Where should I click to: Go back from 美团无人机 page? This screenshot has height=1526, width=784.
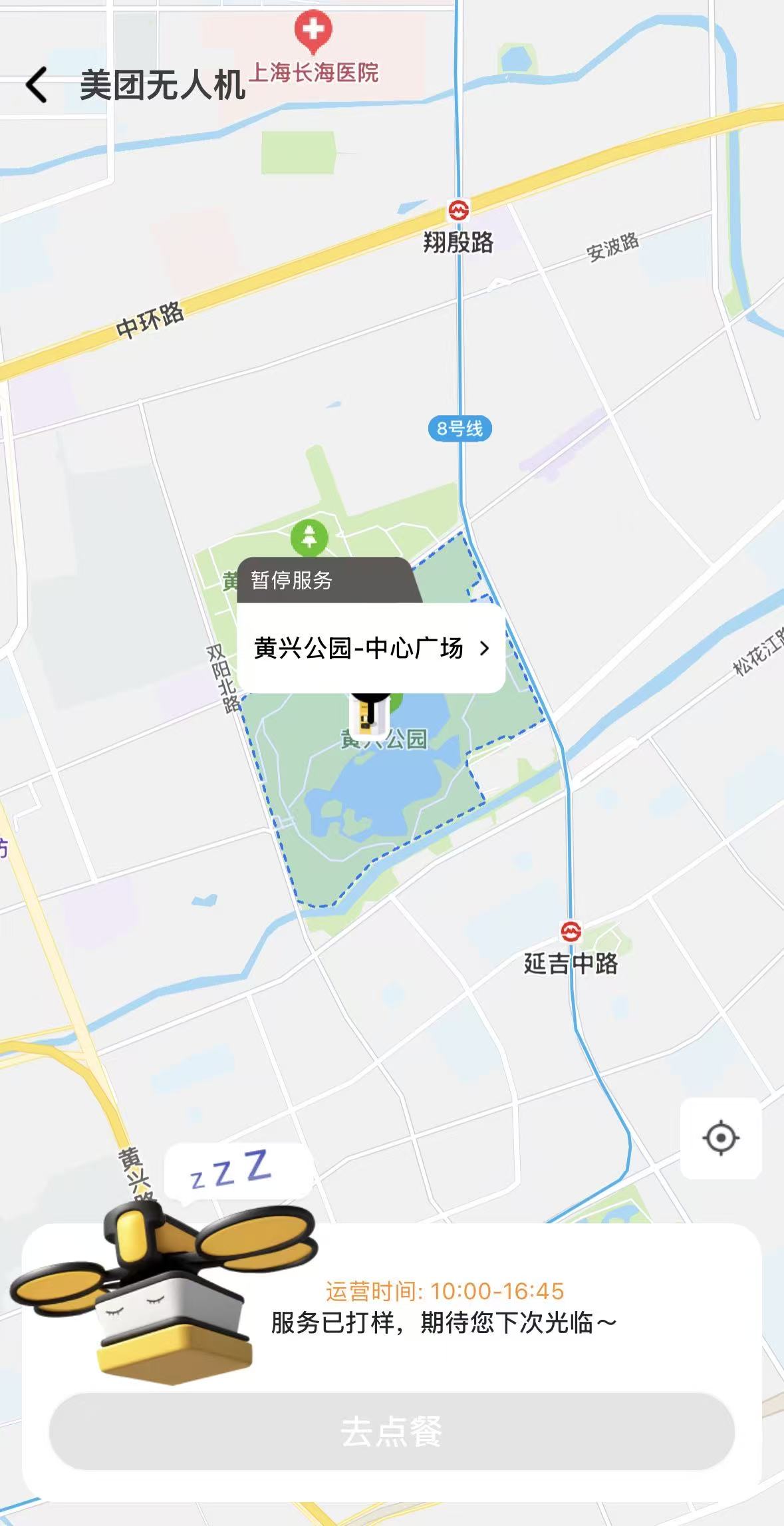[x=37, y=85]
